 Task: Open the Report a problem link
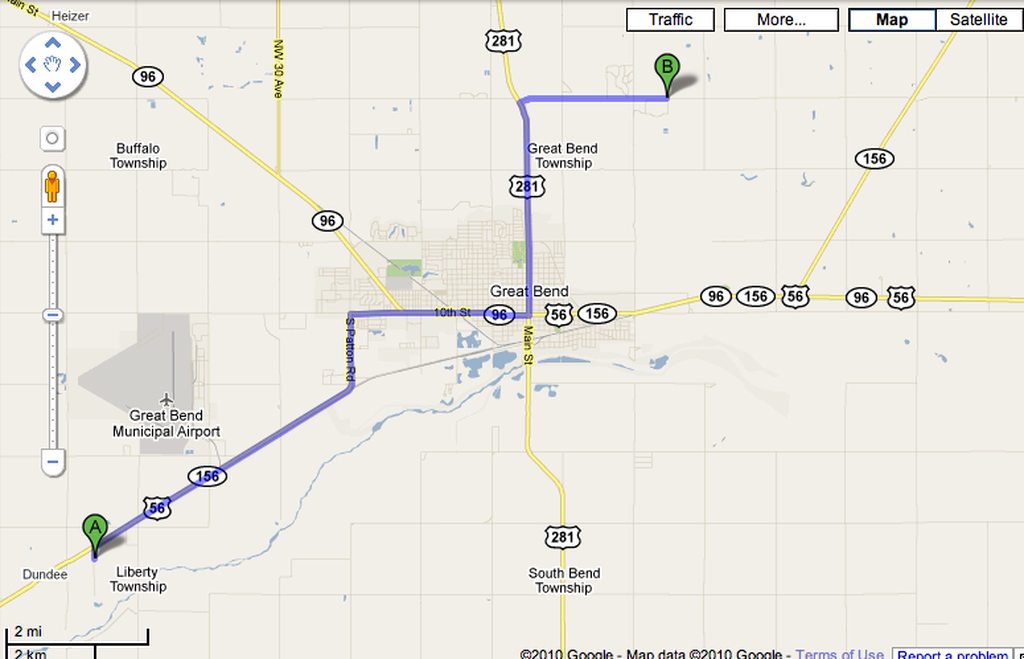952,654
